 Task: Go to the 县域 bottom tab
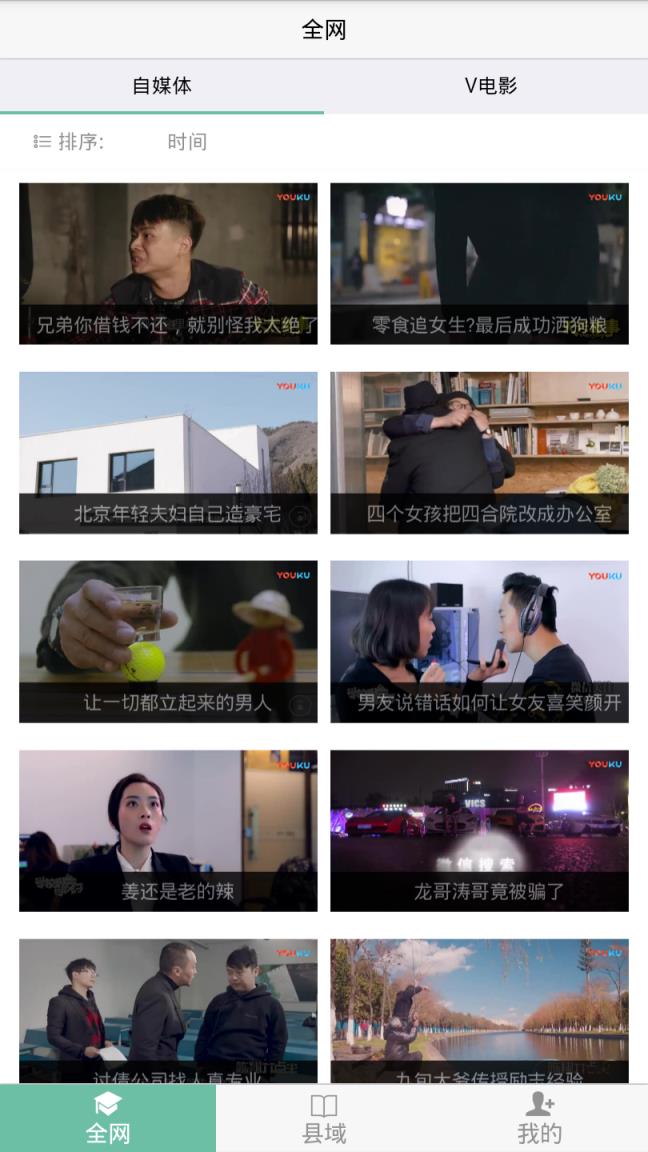coord(324,1118)
